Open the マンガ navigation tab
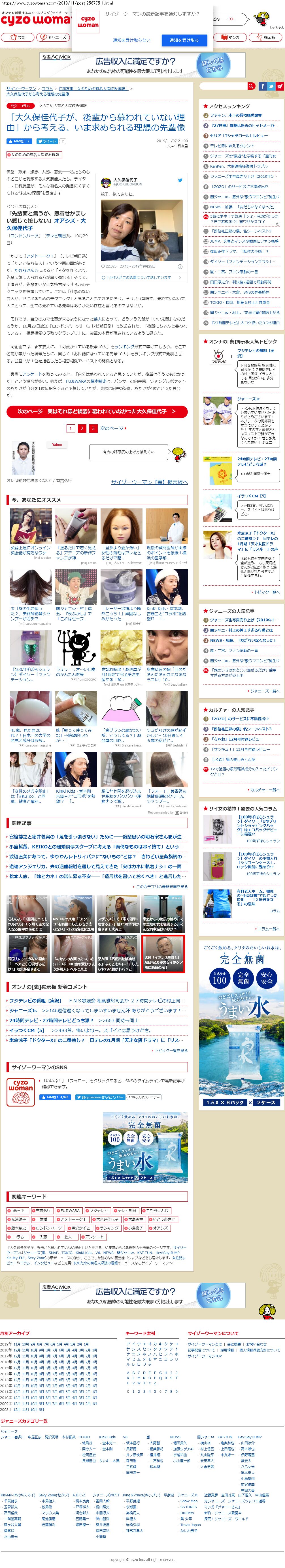The width and height of the screenshot is (285, 1568). (231, 37)
